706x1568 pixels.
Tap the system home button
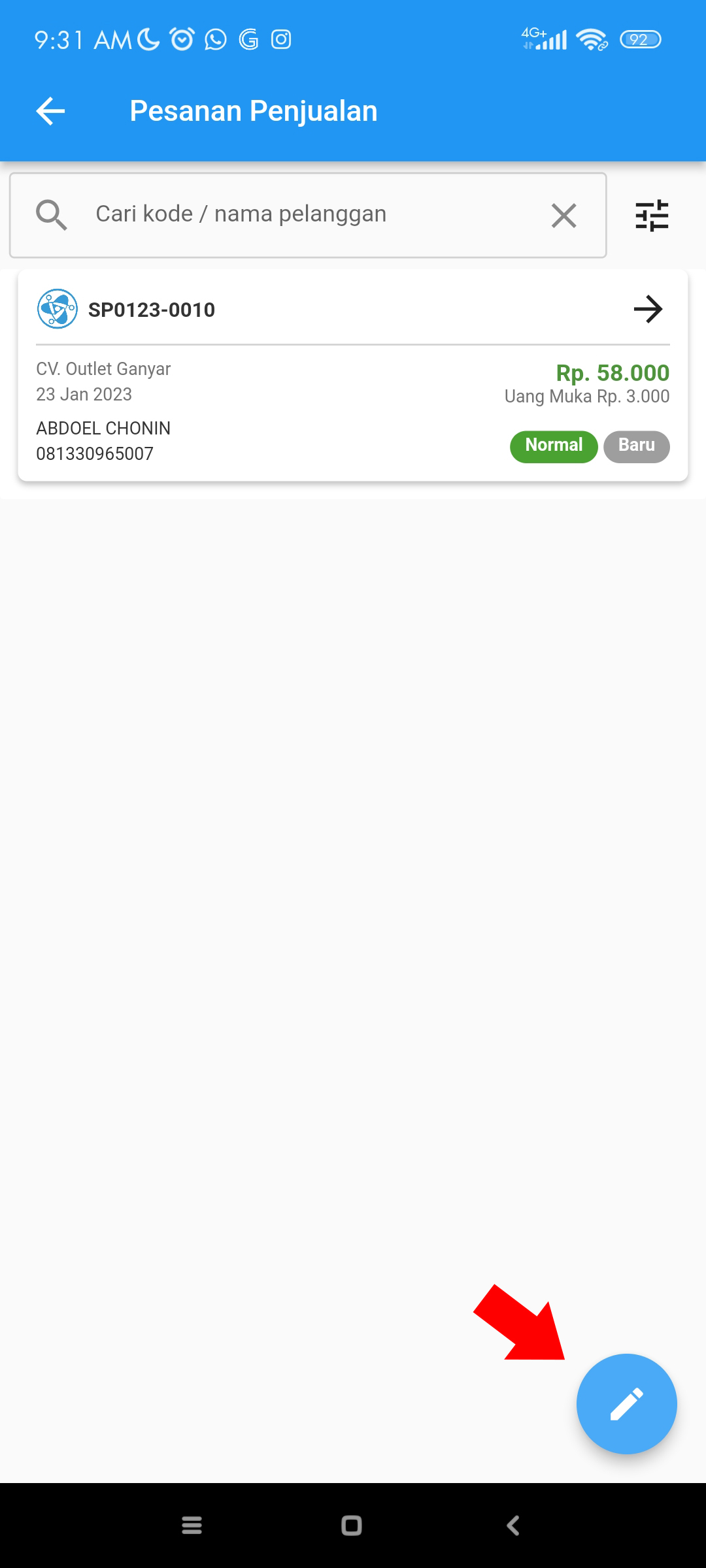tap(352, 1526)
